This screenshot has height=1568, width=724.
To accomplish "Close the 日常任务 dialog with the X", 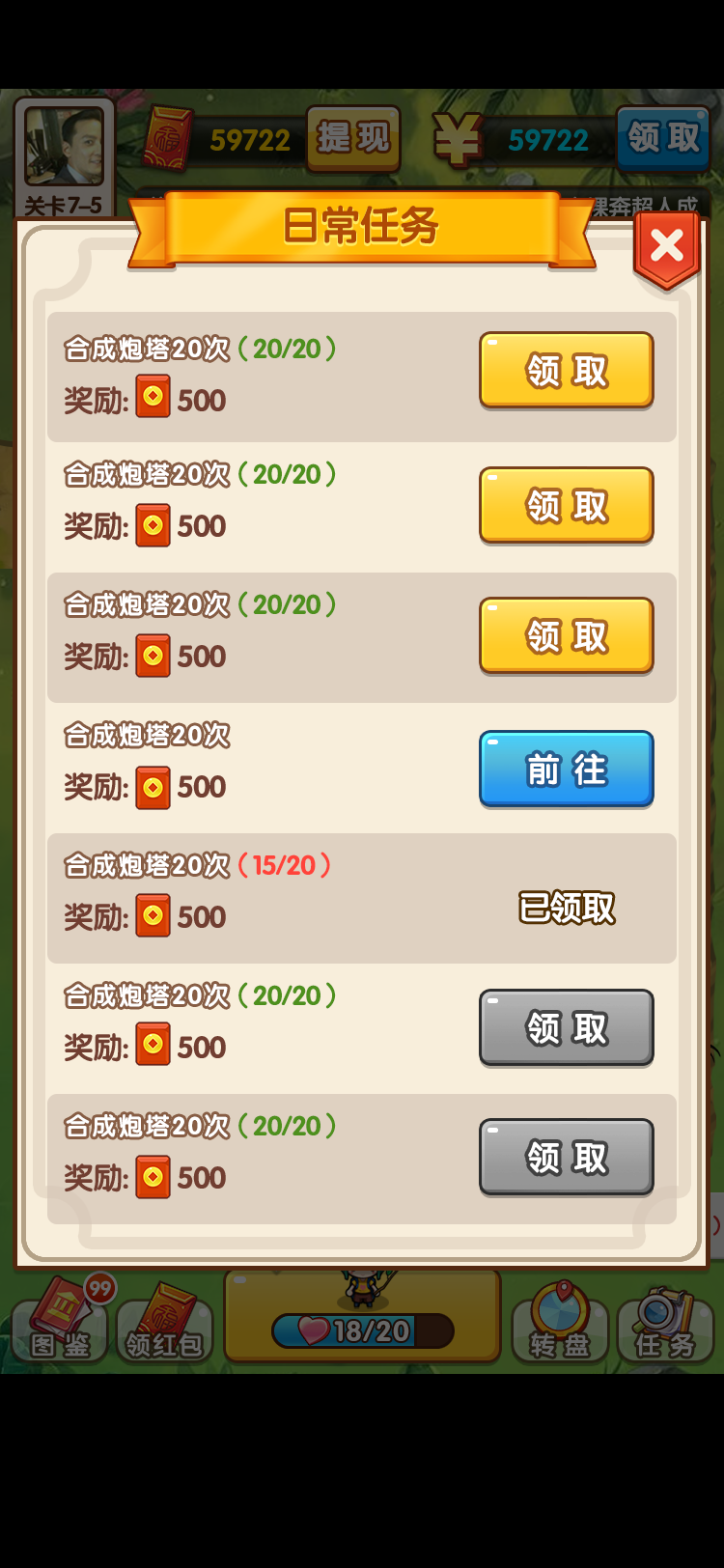I will [x=665, y=246].
